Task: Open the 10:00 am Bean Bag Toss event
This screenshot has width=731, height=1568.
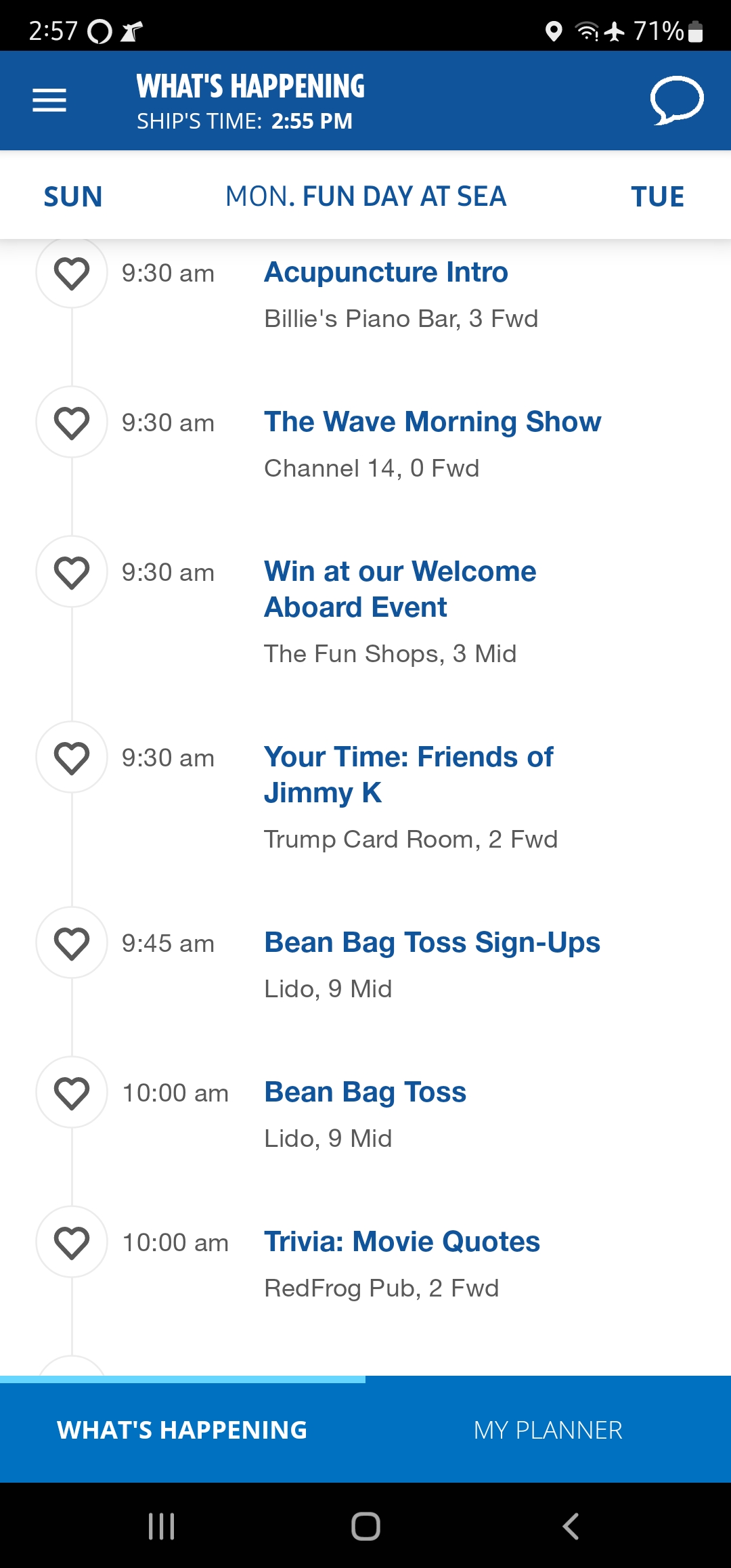Action: coord(365,1092)
